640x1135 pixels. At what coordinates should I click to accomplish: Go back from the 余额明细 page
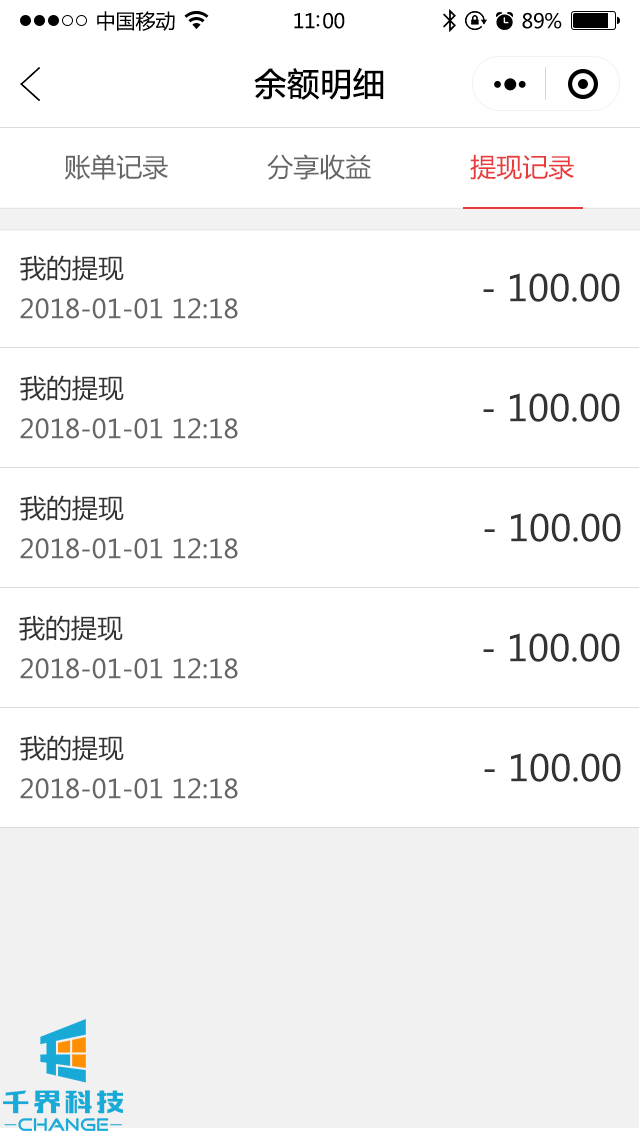coord(31,84)
